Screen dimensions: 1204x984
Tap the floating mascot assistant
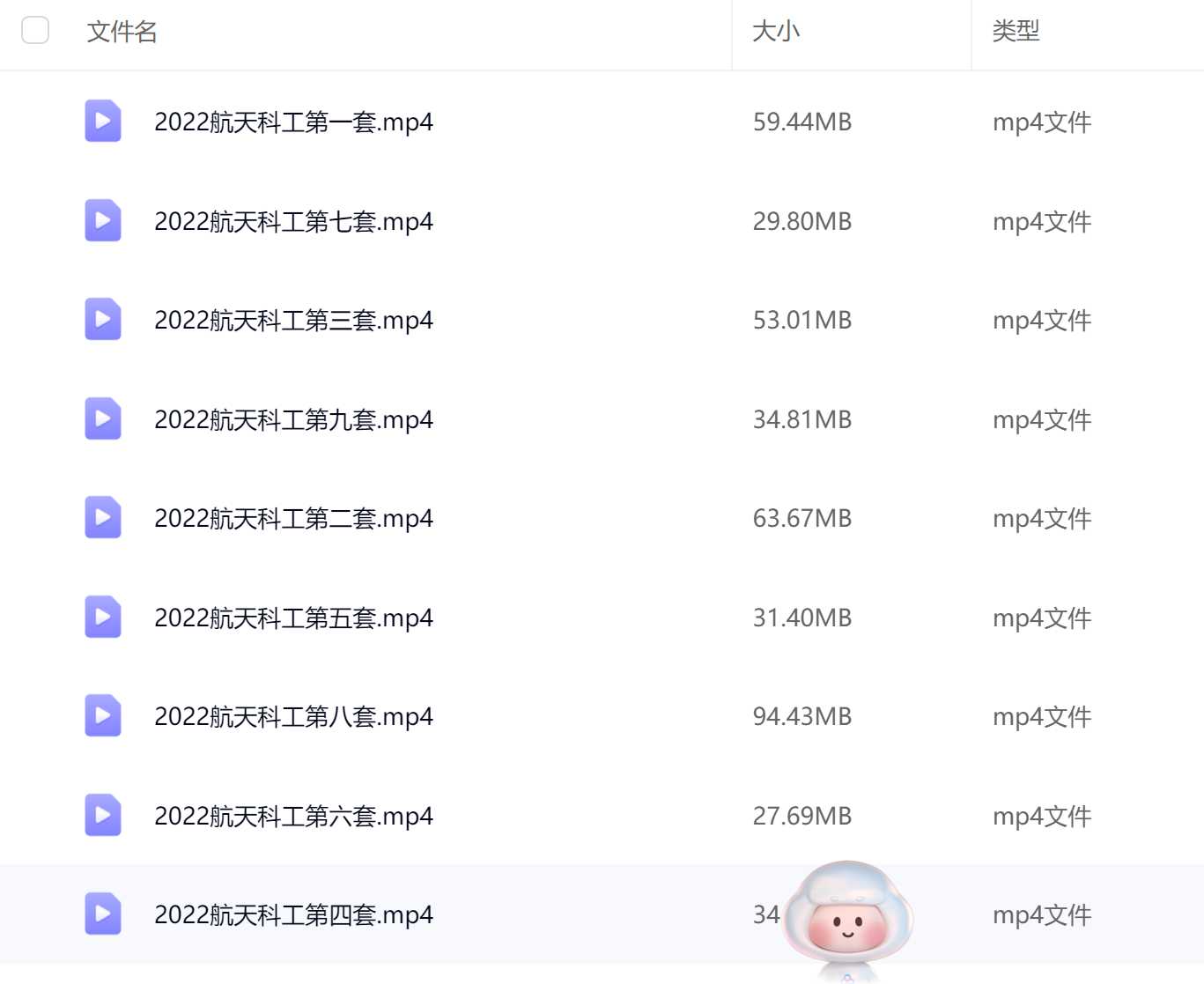[847, 916]
